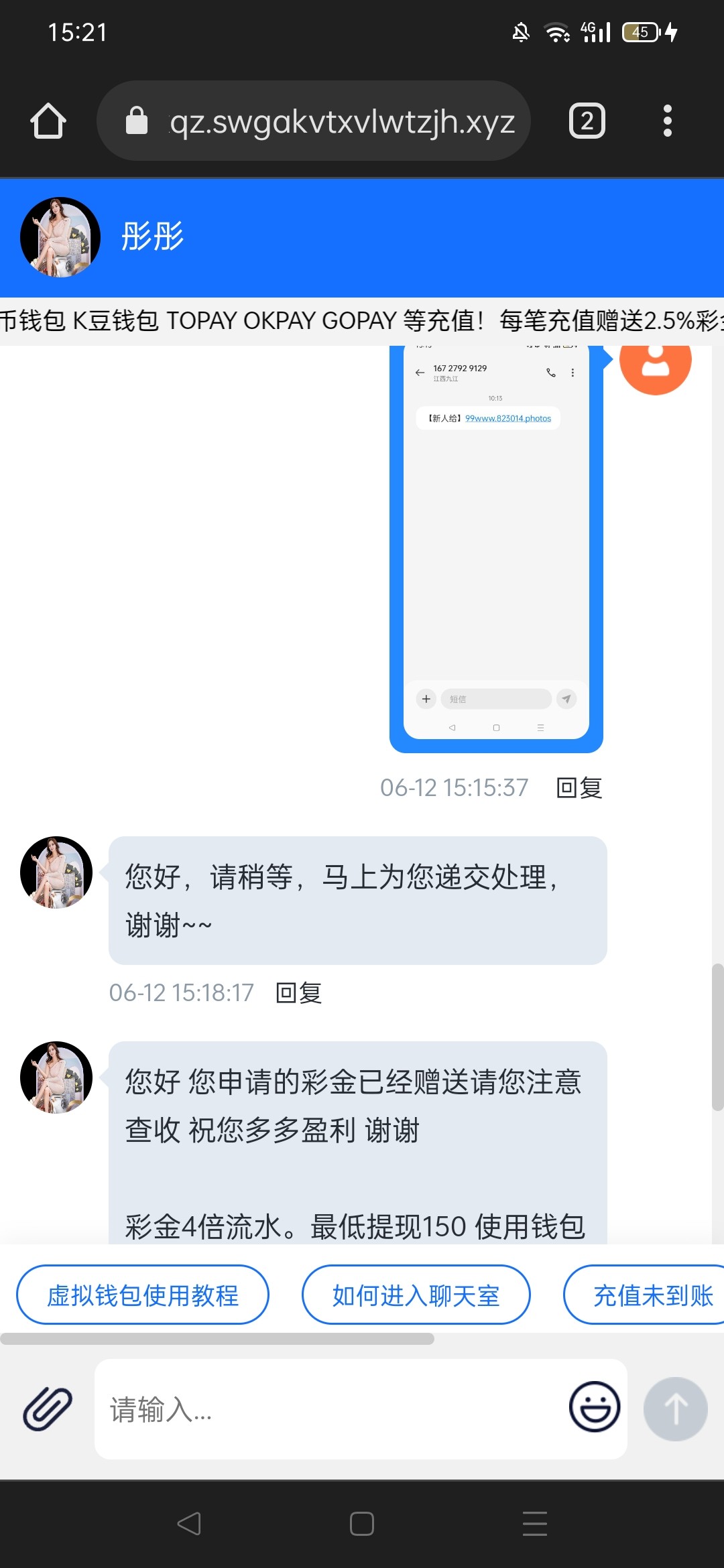Attach a file with the paperclip

[48, 1409]
